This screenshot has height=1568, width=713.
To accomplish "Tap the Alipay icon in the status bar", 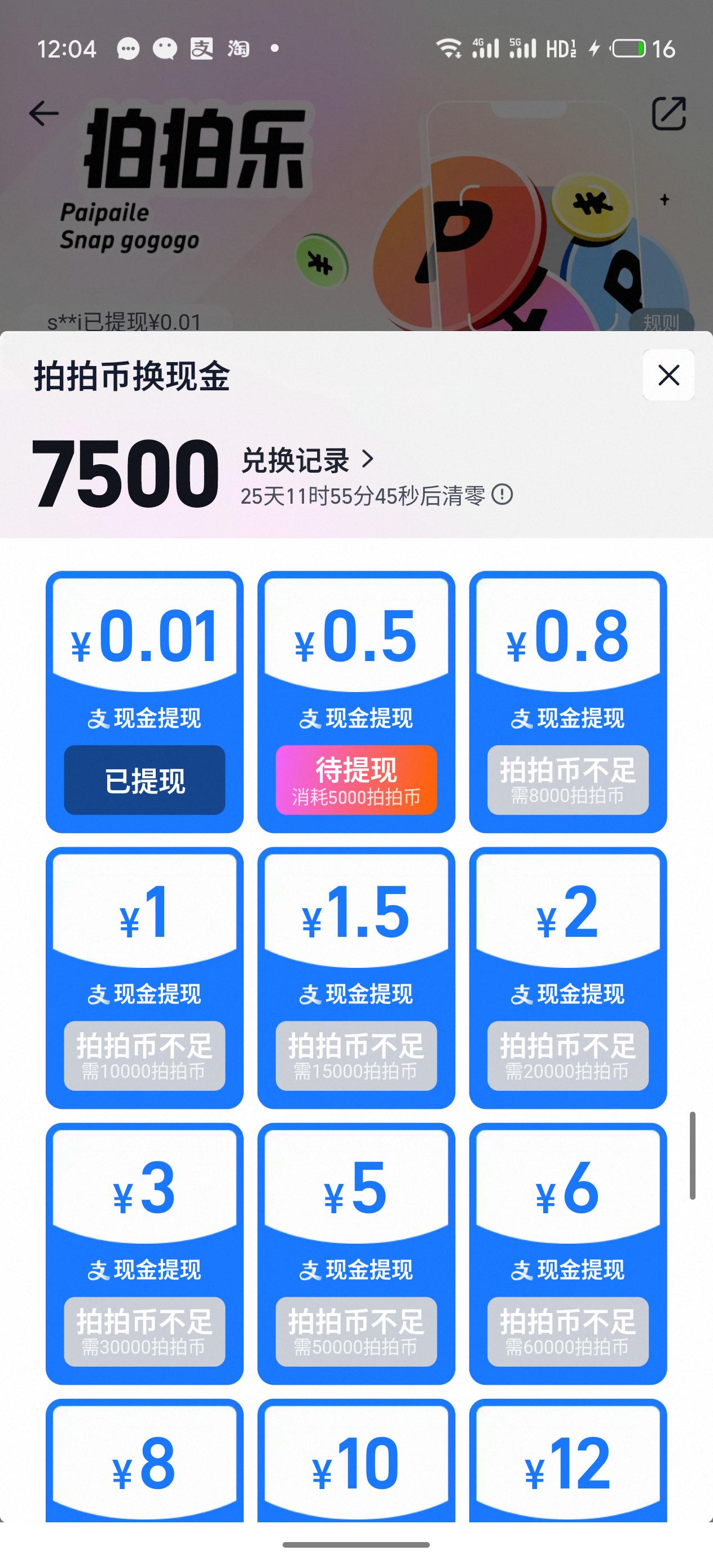I will pos(201,49).
